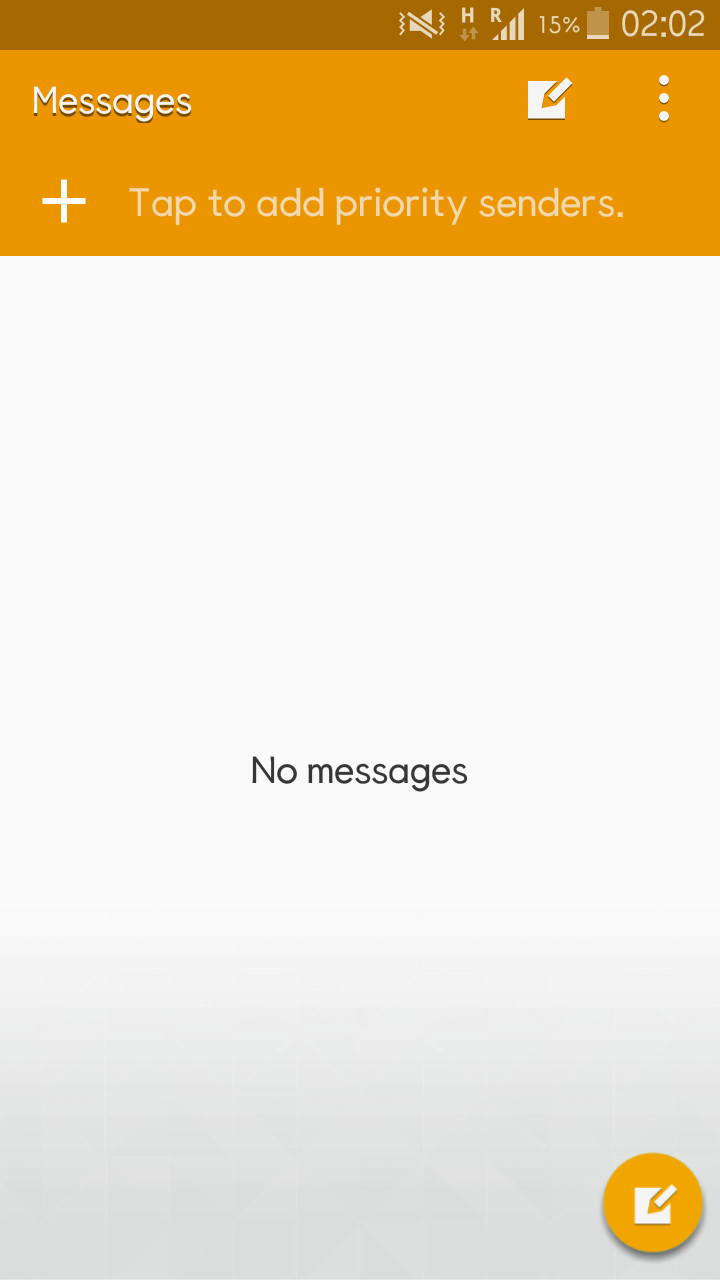Tap the compose icon in the top bar

[549, 100]
